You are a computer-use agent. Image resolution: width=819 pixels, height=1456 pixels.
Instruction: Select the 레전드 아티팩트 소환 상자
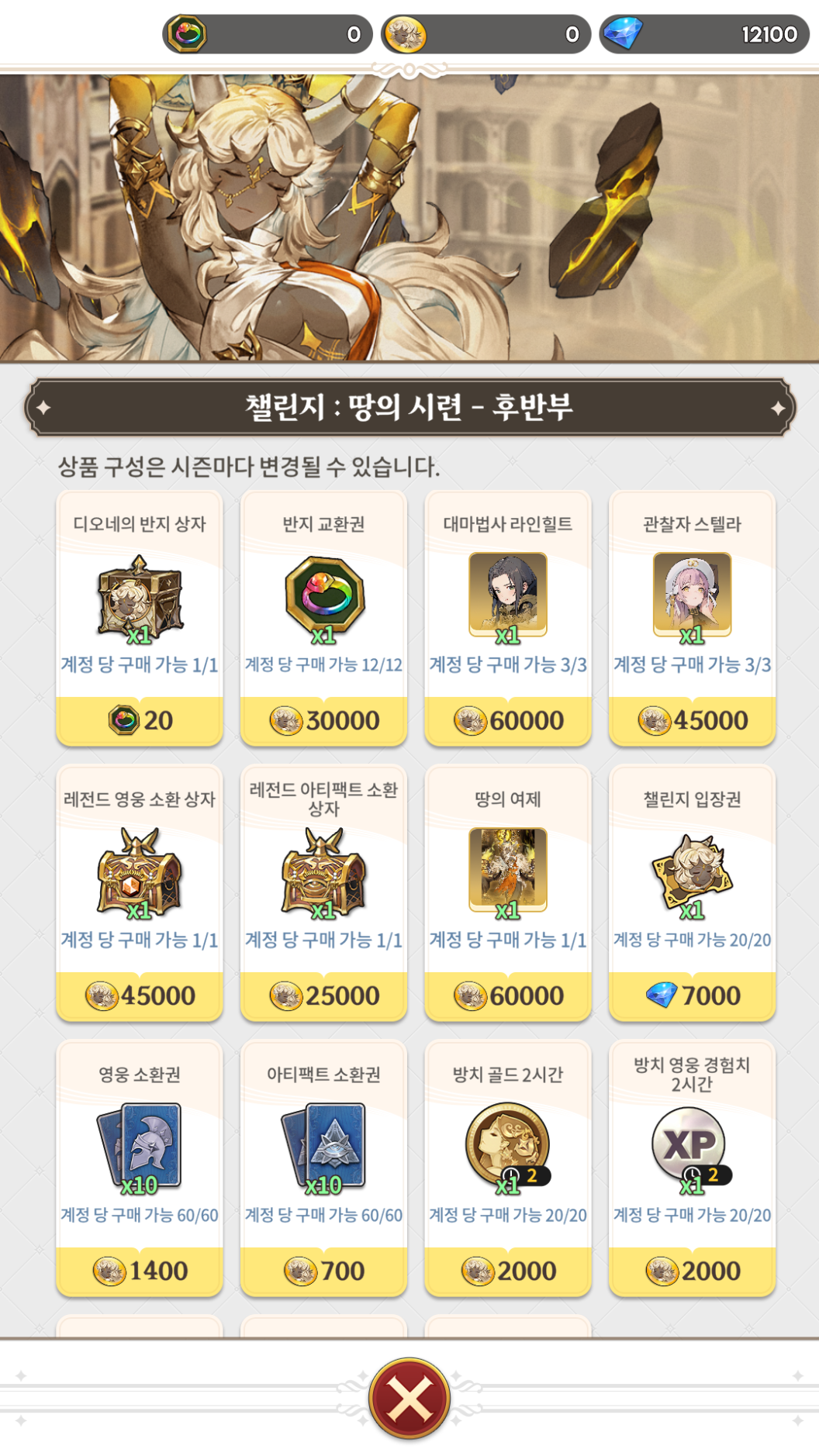coord(323,893)
